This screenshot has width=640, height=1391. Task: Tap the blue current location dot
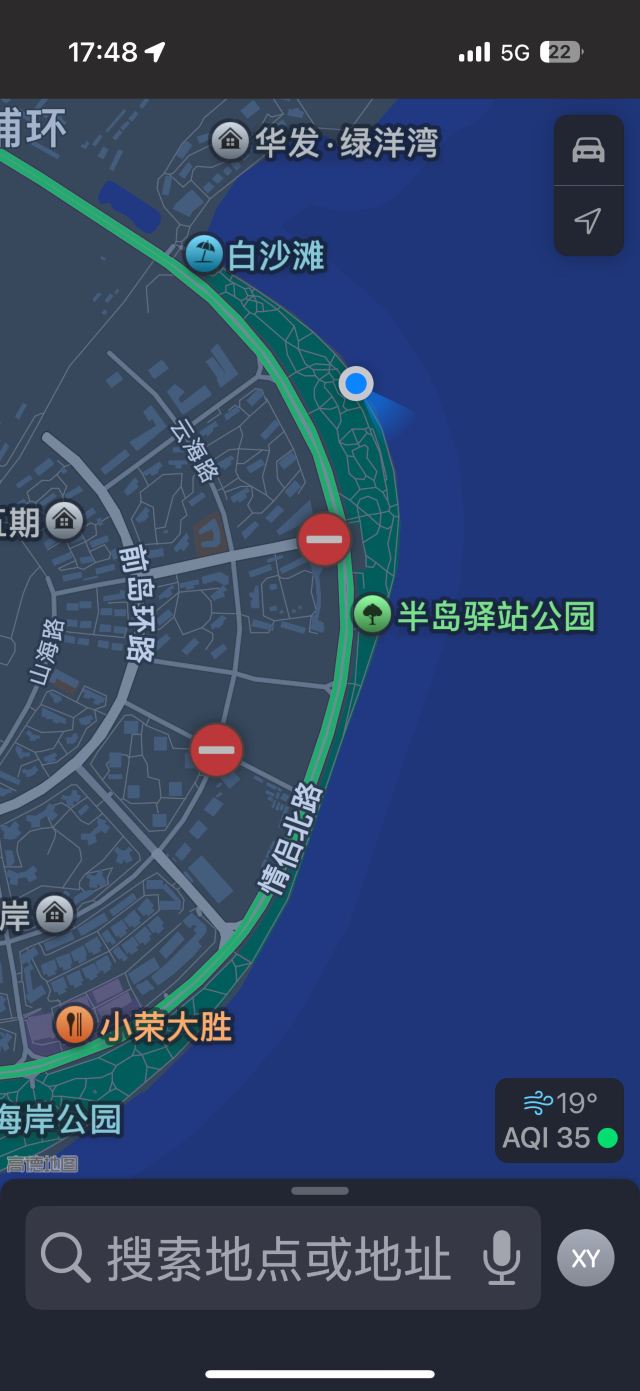356,384
